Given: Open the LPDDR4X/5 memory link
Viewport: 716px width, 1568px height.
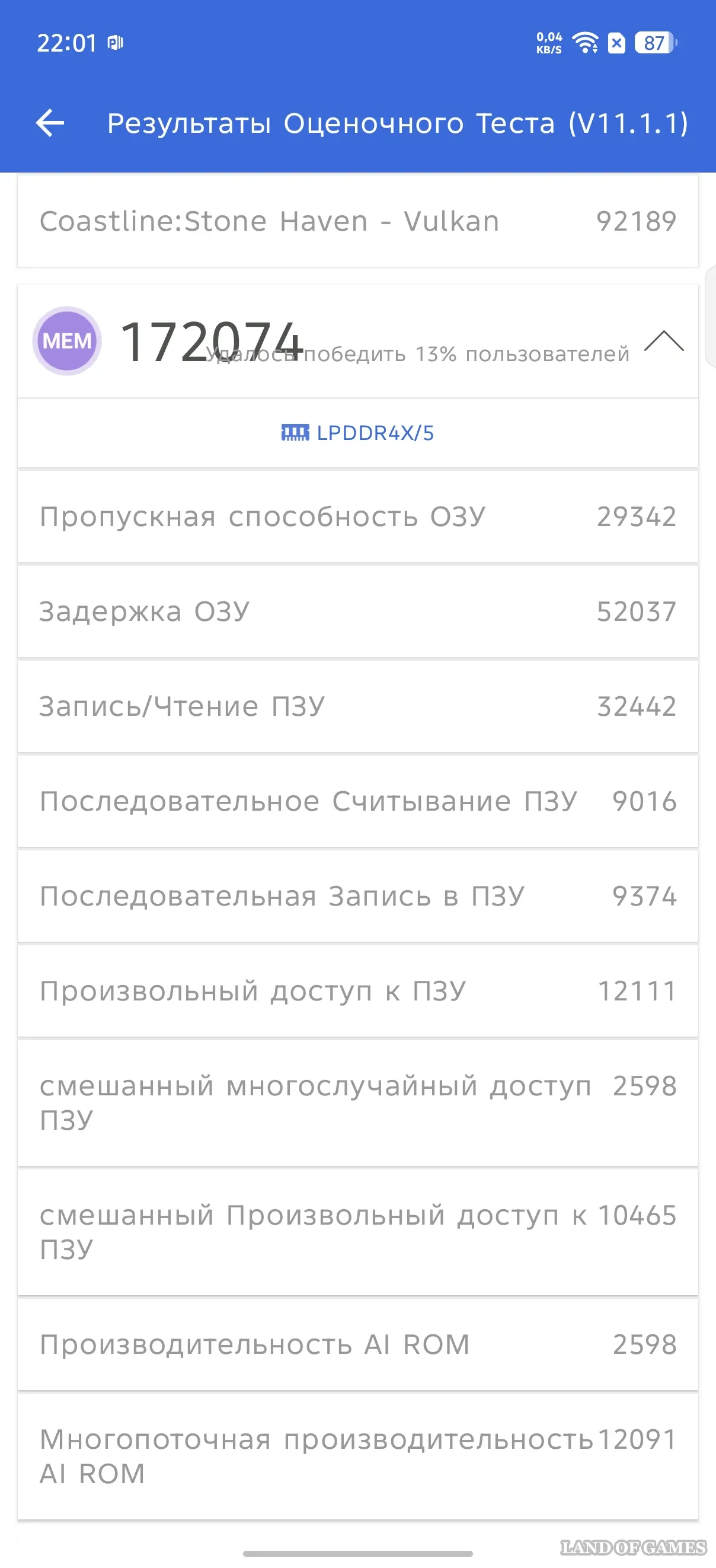Looking at the screenshot, I should pos(357,433).
